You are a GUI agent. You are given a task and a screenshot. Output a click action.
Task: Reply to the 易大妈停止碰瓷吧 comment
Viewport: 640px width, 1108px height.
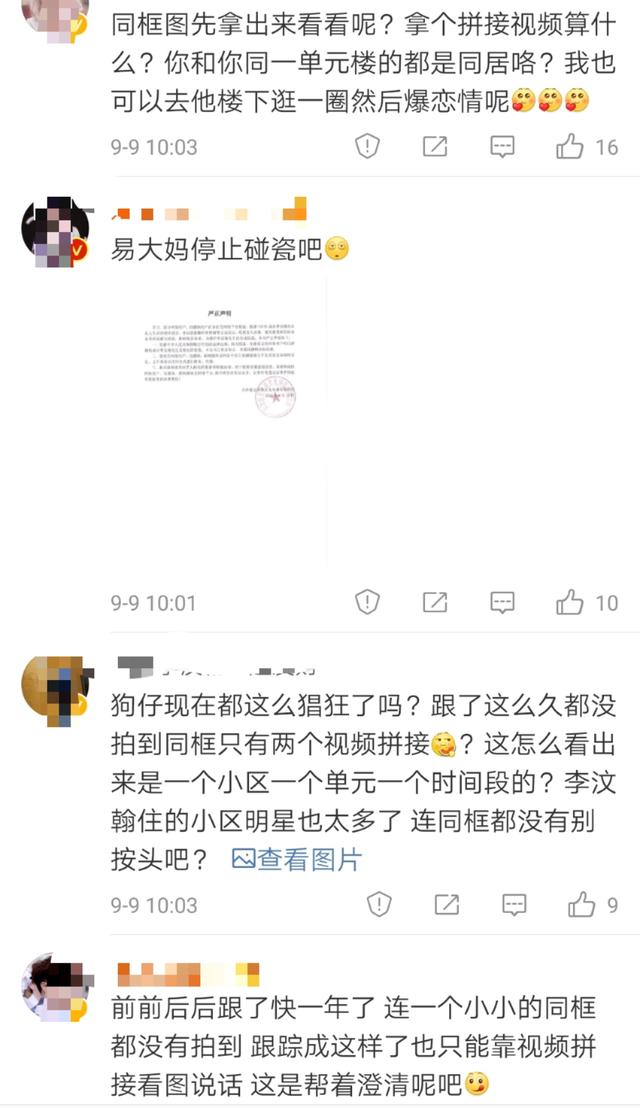pos(502,602)
